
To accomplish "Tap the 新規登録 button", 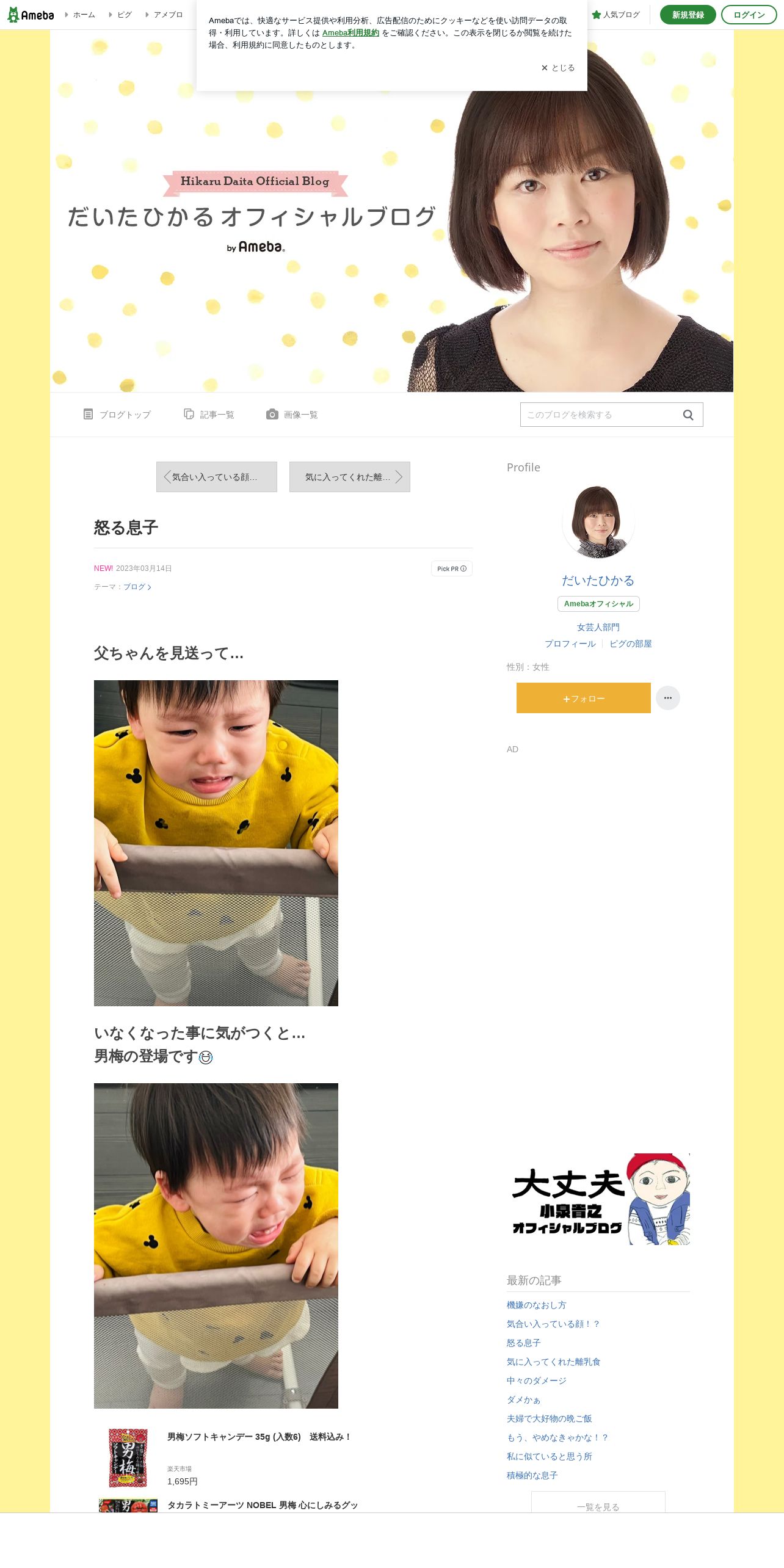I will coord(688,15).
